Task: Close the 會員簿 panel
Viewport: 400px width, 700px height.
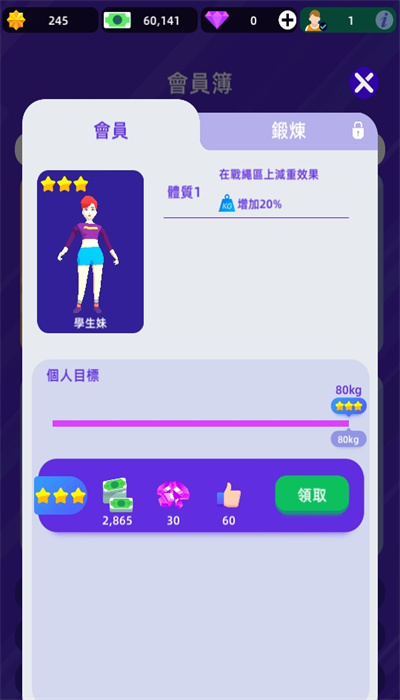Action: tap(363, 83)
